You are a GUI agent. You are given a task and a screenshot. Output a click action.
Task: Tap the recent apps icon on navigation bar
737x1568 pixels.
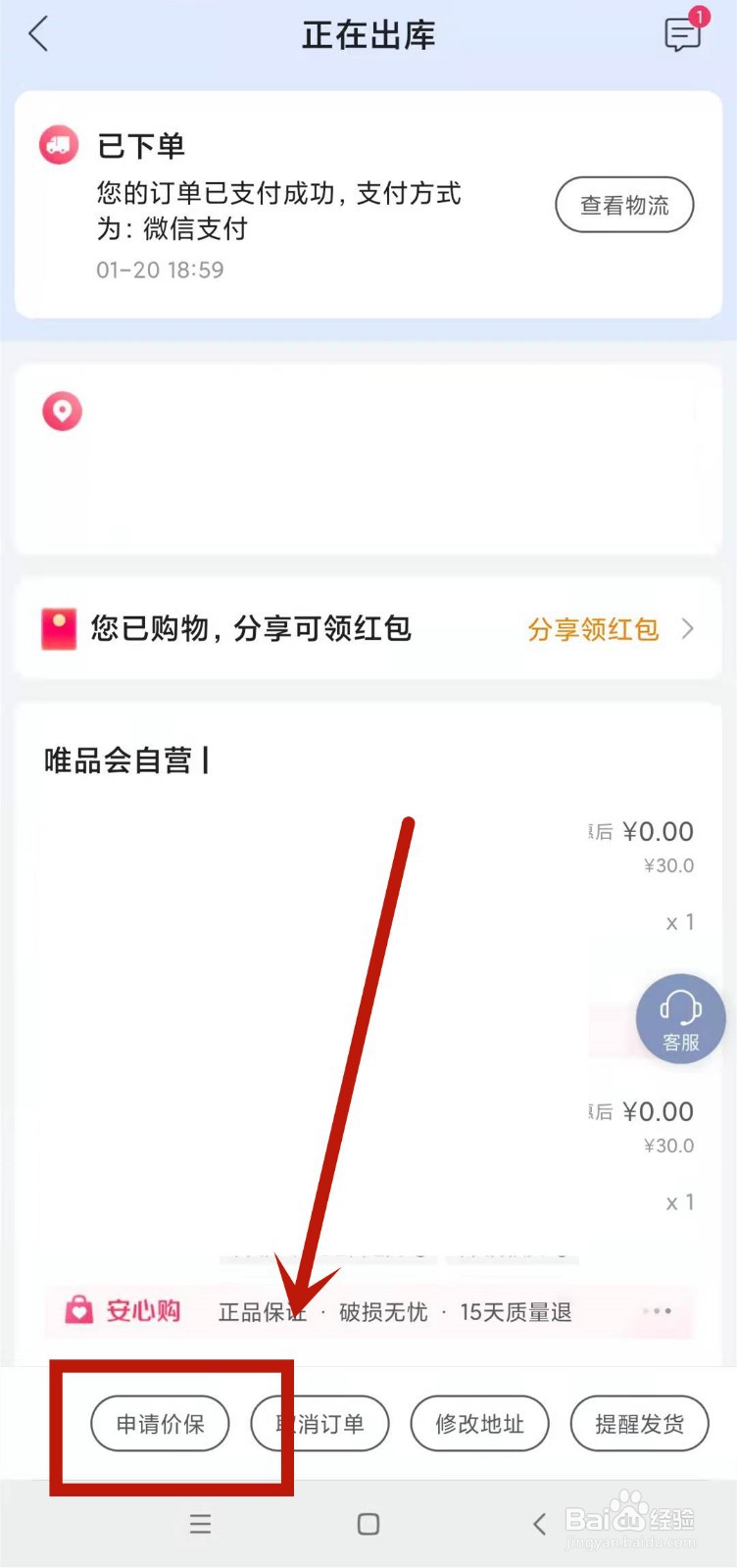coord(200,1524)
